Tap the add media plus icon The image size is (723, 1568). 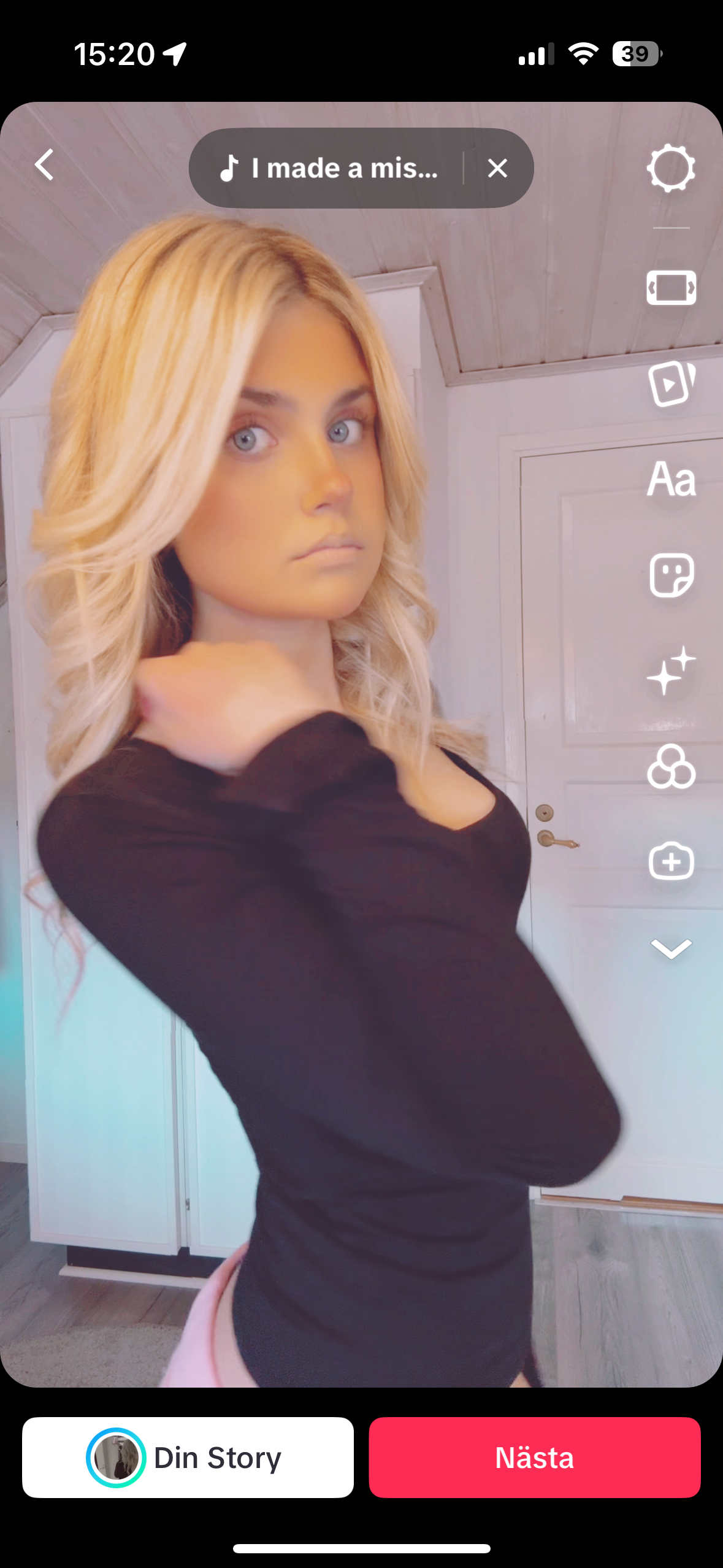pos(671,861)
